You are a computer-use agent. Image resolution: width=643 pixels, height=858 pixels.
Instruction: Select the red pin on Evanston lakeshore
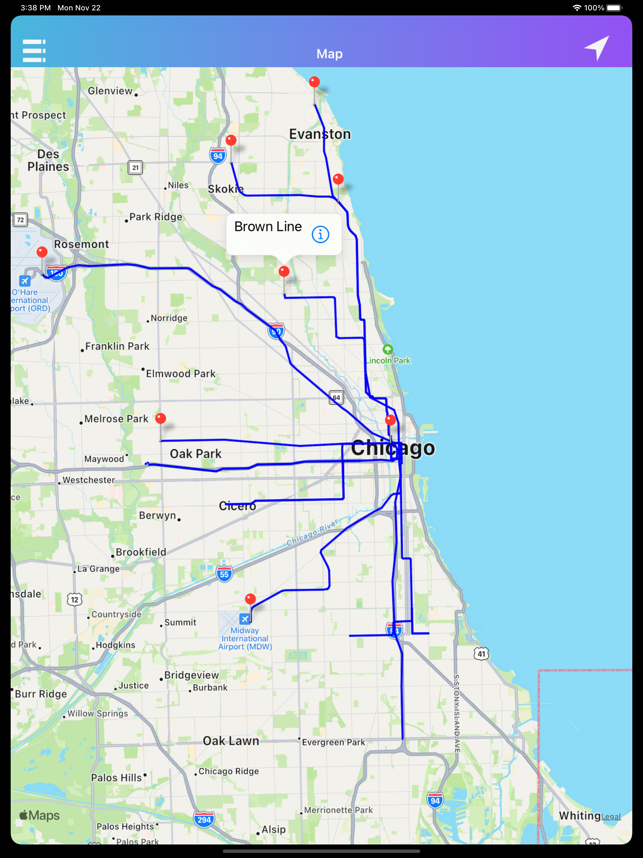338,180
